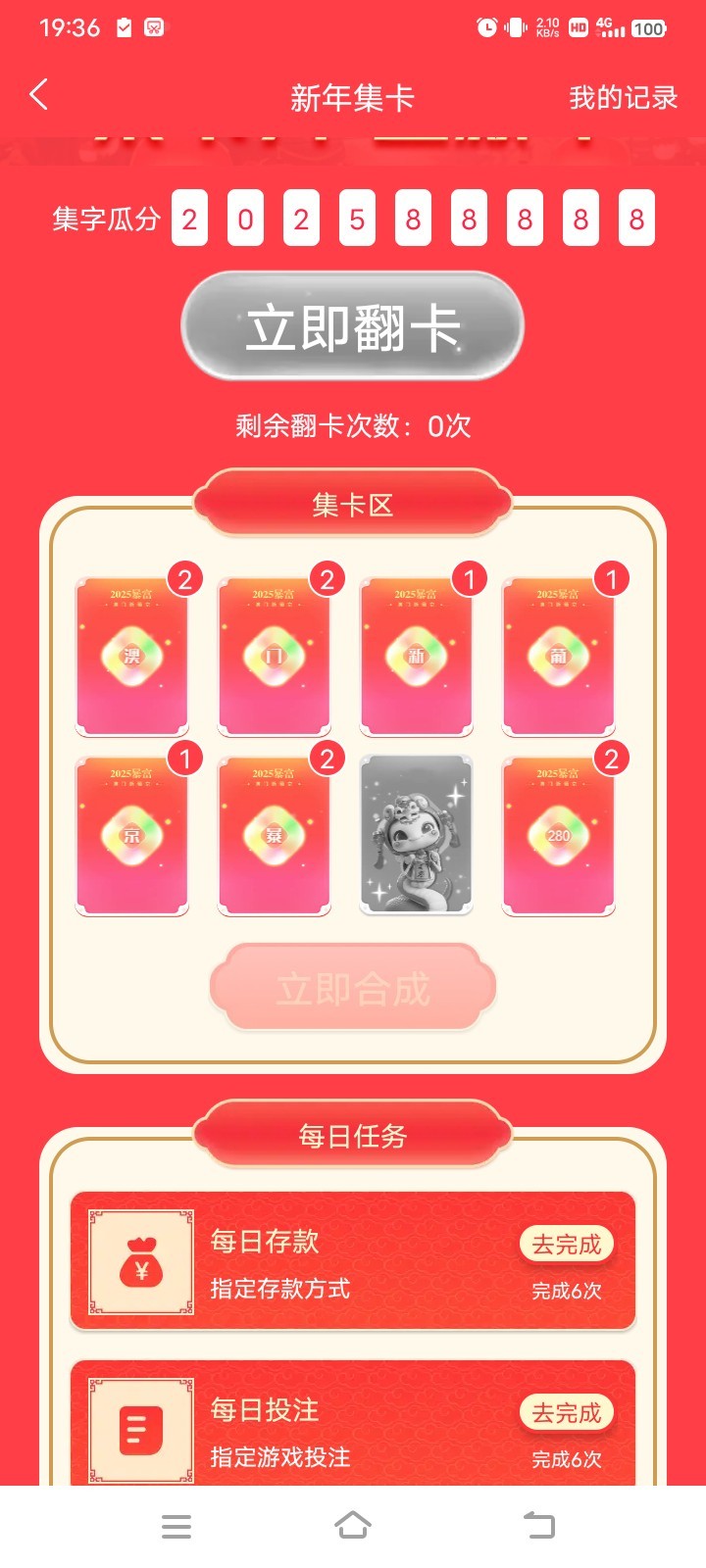706x1568 pixels.
Task: Tap 去完成 for 每日存款 task
Action: tap(566, 1245)
